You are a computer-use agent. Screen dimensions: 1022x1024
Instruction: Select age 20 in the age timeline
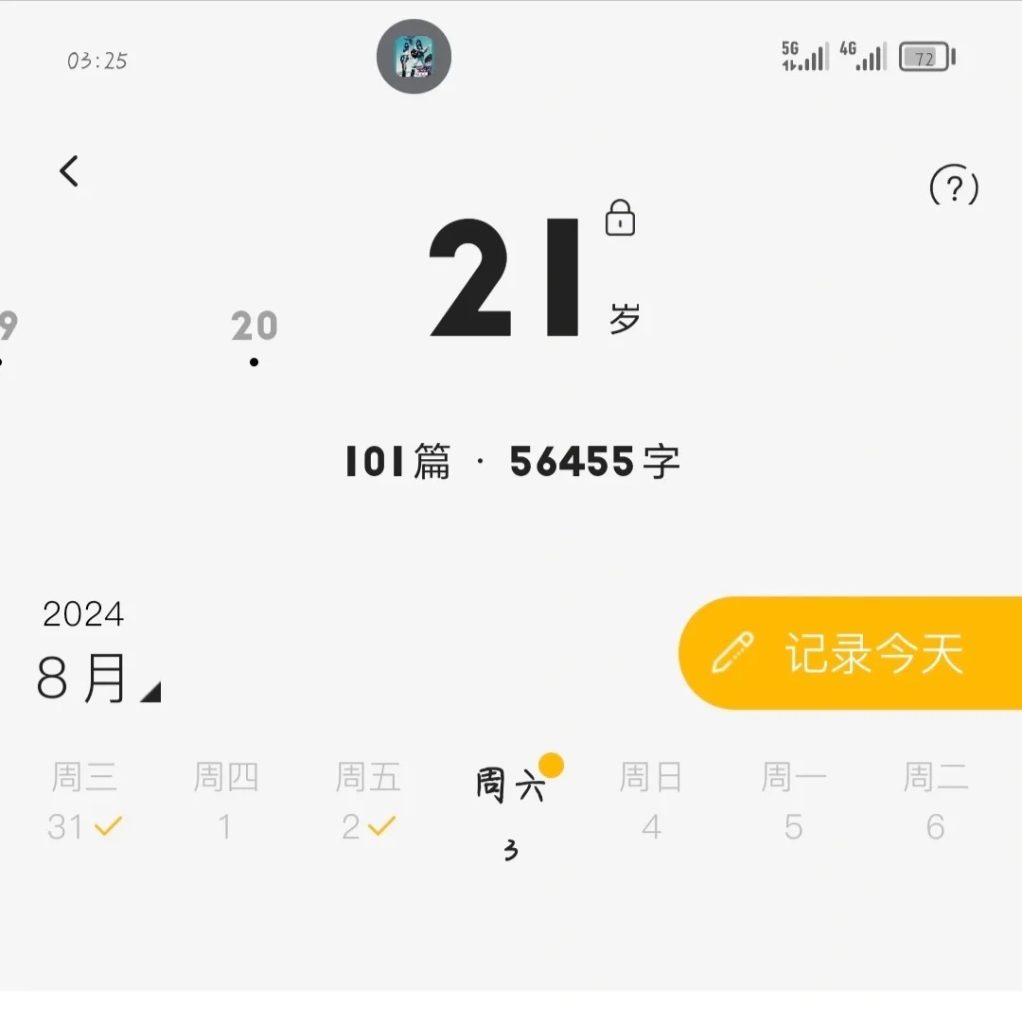(x=254, y=327)
